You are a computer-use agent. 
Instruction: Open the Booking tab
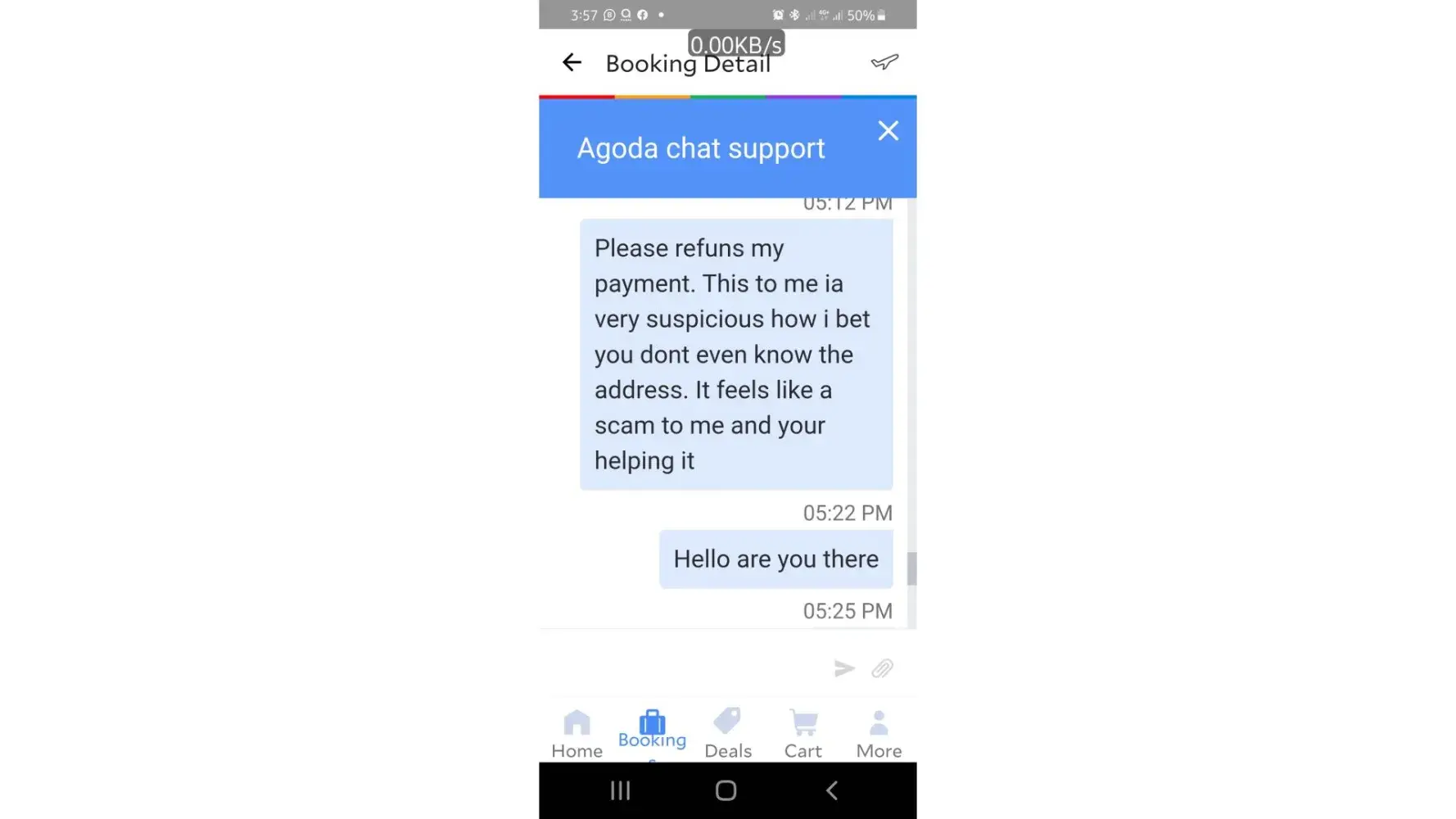(652, 729)
